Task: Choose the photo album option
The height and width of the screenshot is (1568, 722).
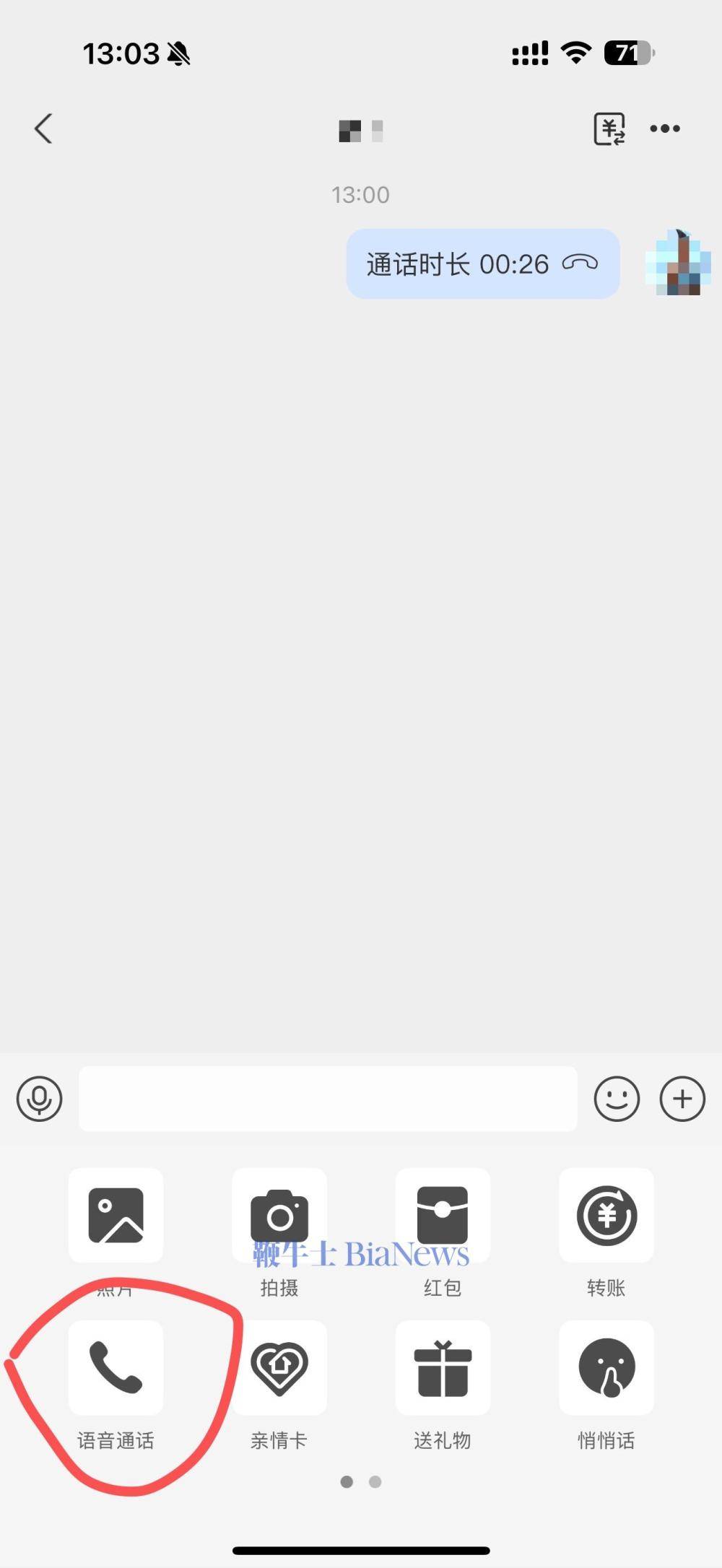Action: coord(116,1216)
